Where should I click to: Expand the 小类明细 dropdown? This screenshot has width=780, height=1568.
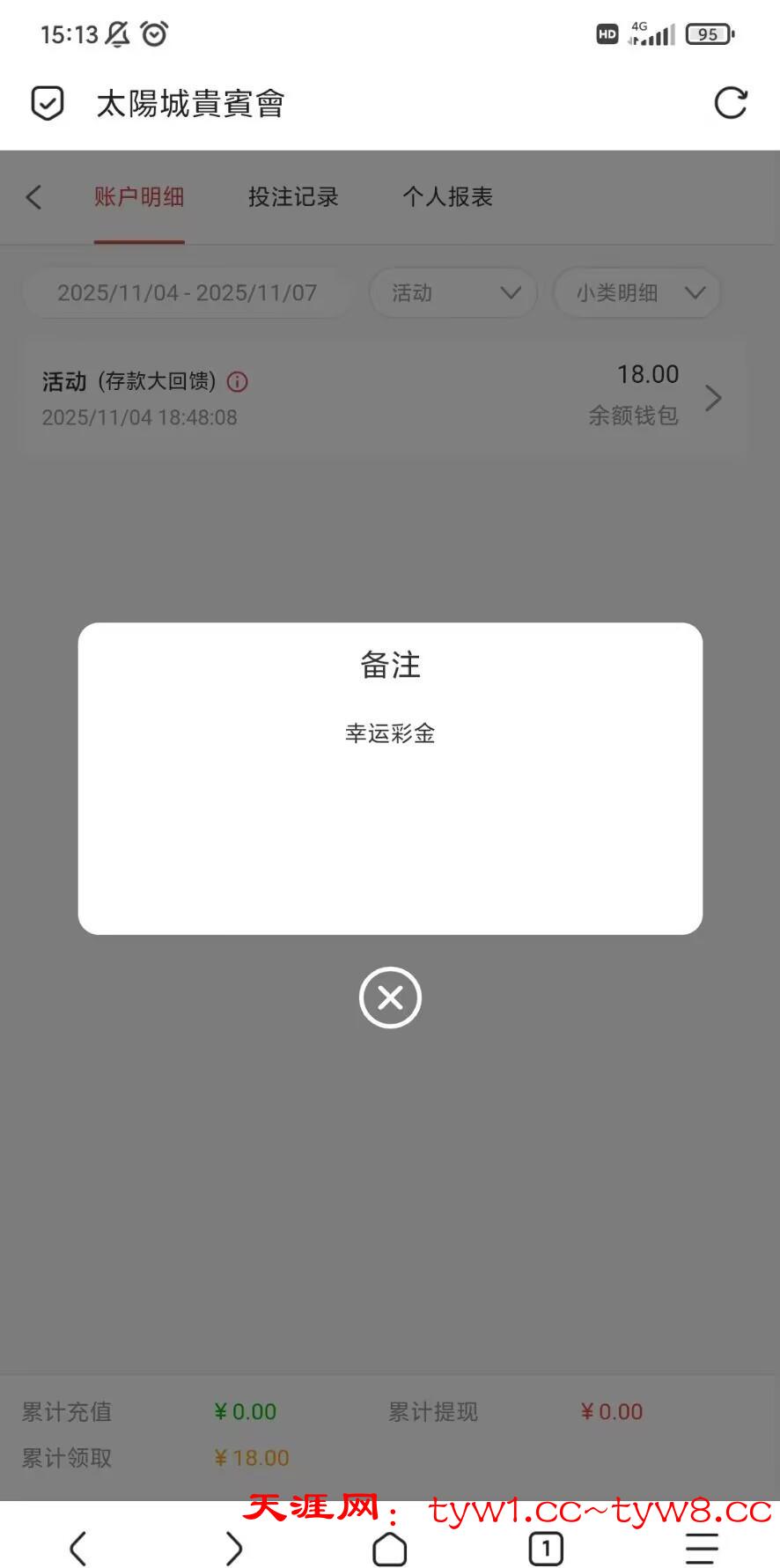637,293
